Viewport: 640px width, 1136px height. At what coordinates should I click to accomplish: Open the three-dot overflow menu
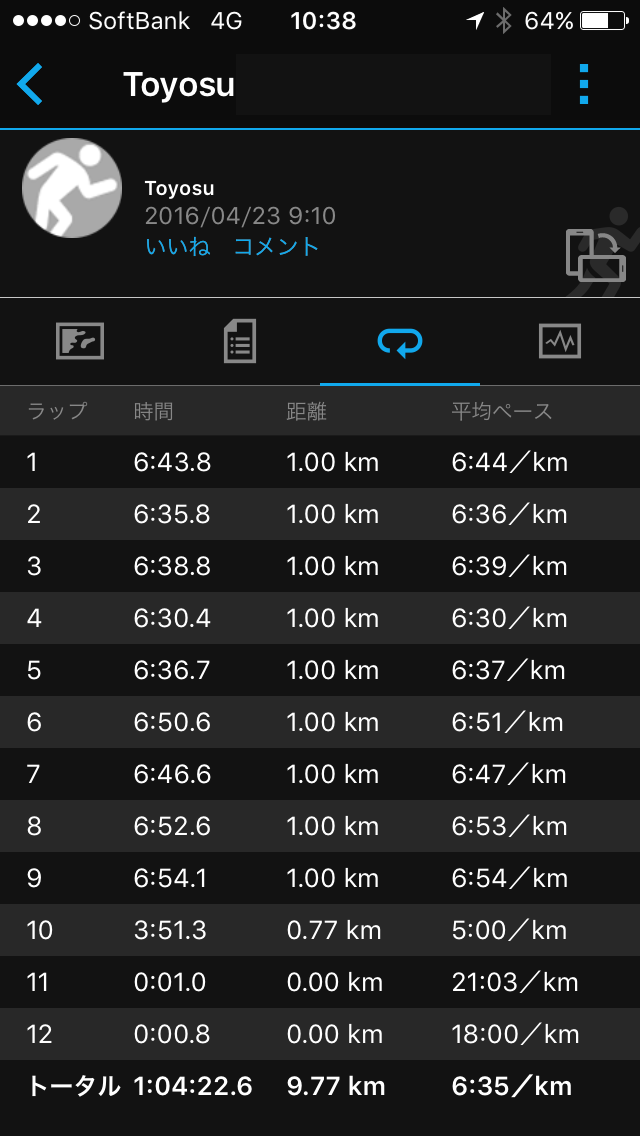pyautogui.click(x=584, y=85)
